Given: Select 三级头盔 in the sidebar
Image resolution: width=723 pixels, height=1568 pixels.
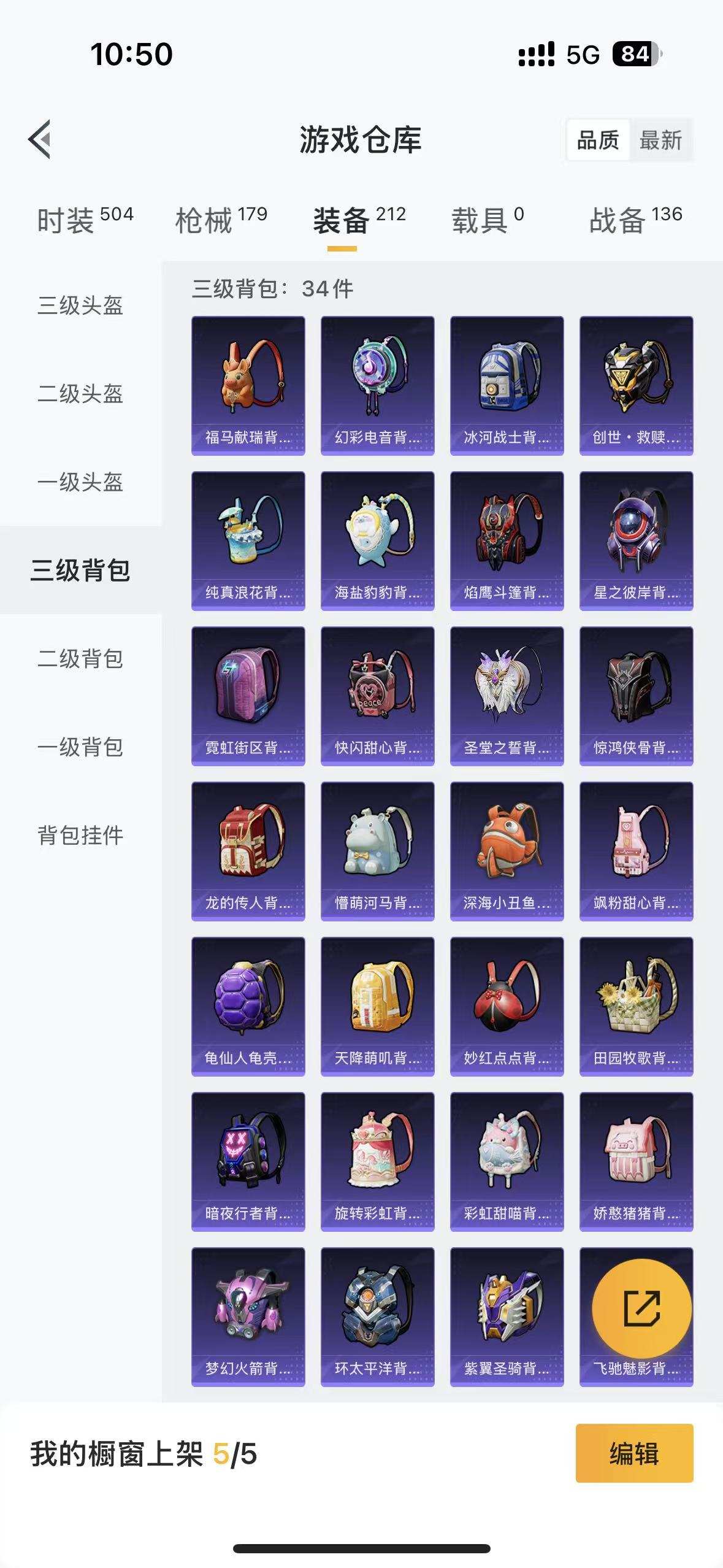Looking at the screenshot, I should [80, 308].
